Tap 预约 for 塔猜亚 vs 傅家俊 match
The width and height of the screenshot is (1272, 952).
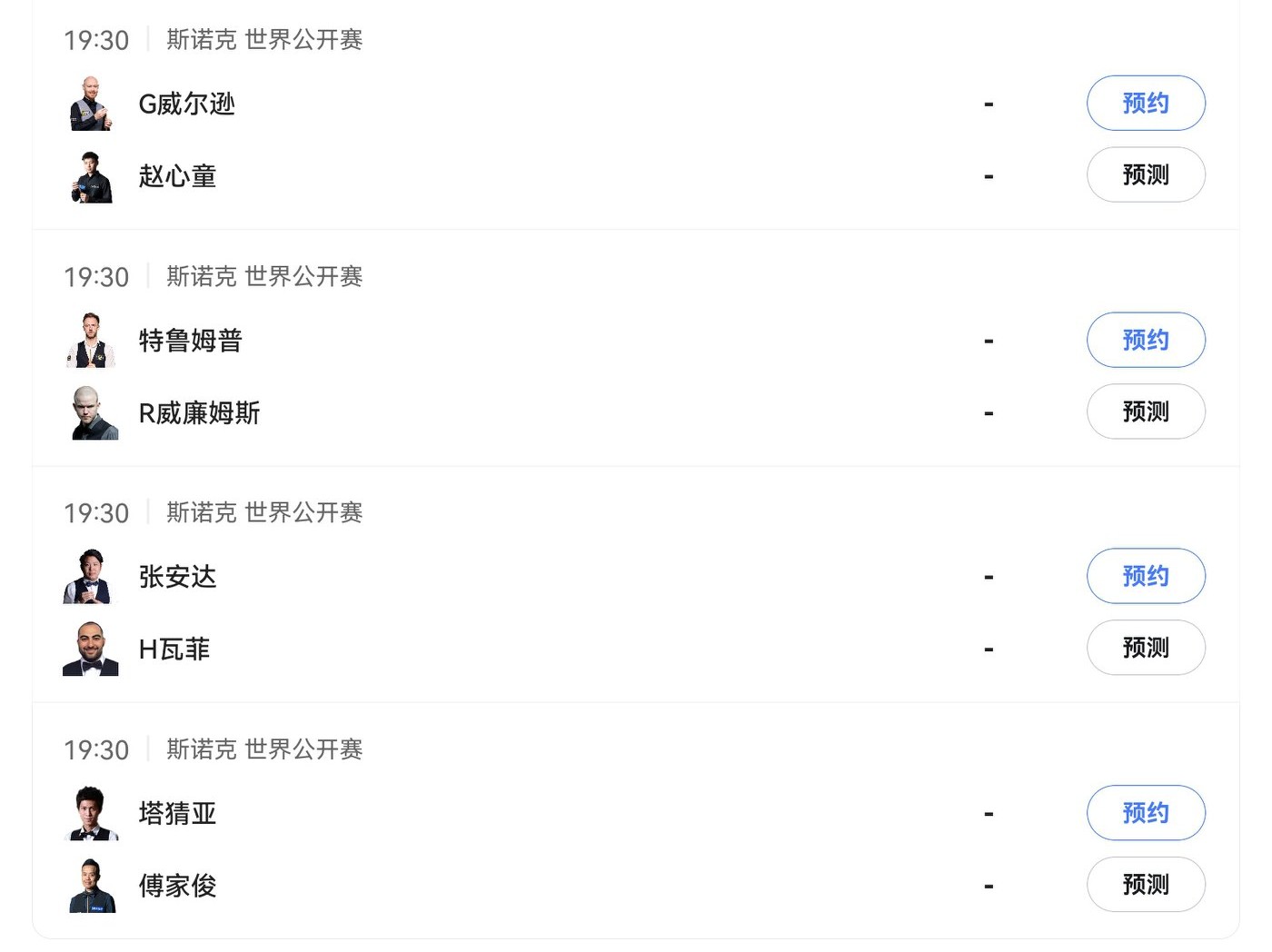click(1145, 813)
